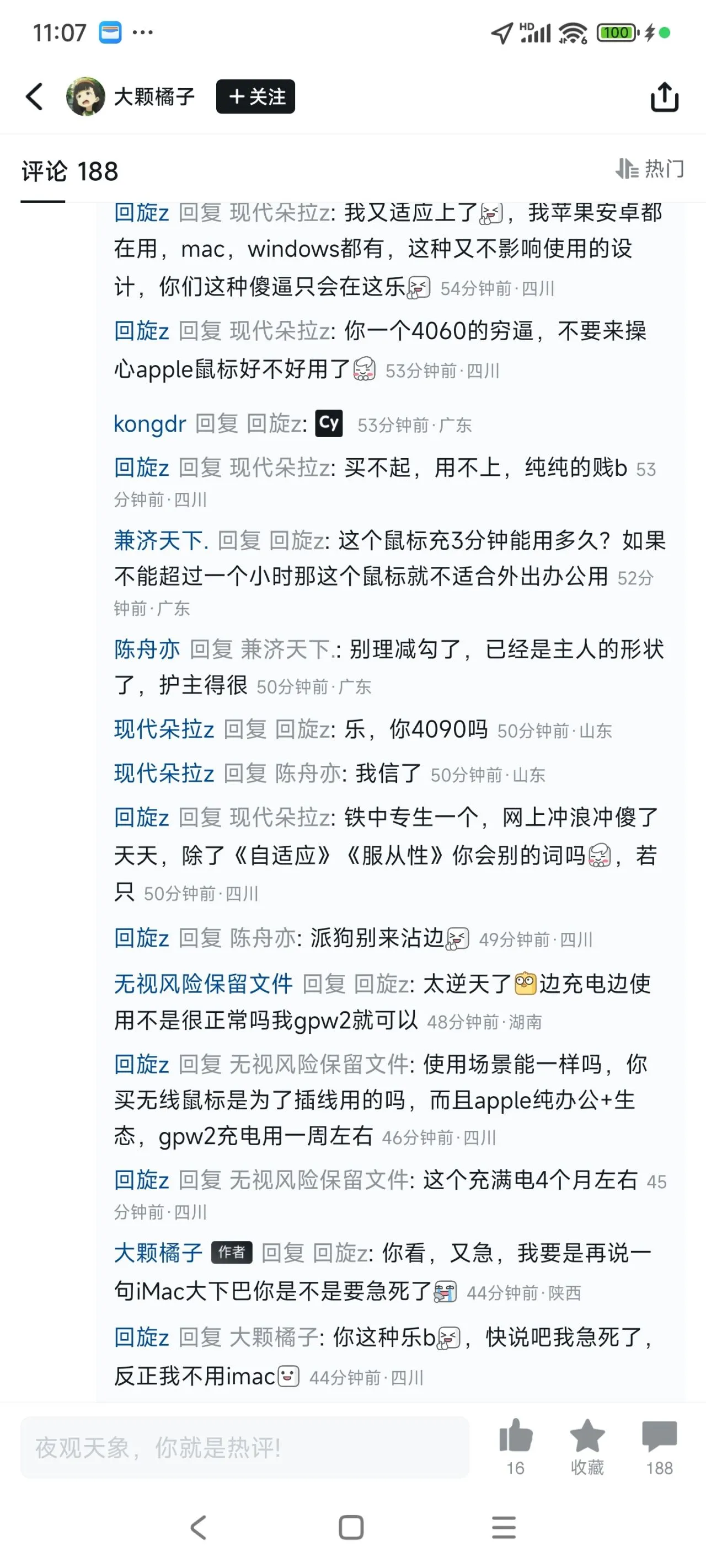Open 陈舟亦's profile from the username
This screenshot has height=1568, width=706.
pos(147,649)
